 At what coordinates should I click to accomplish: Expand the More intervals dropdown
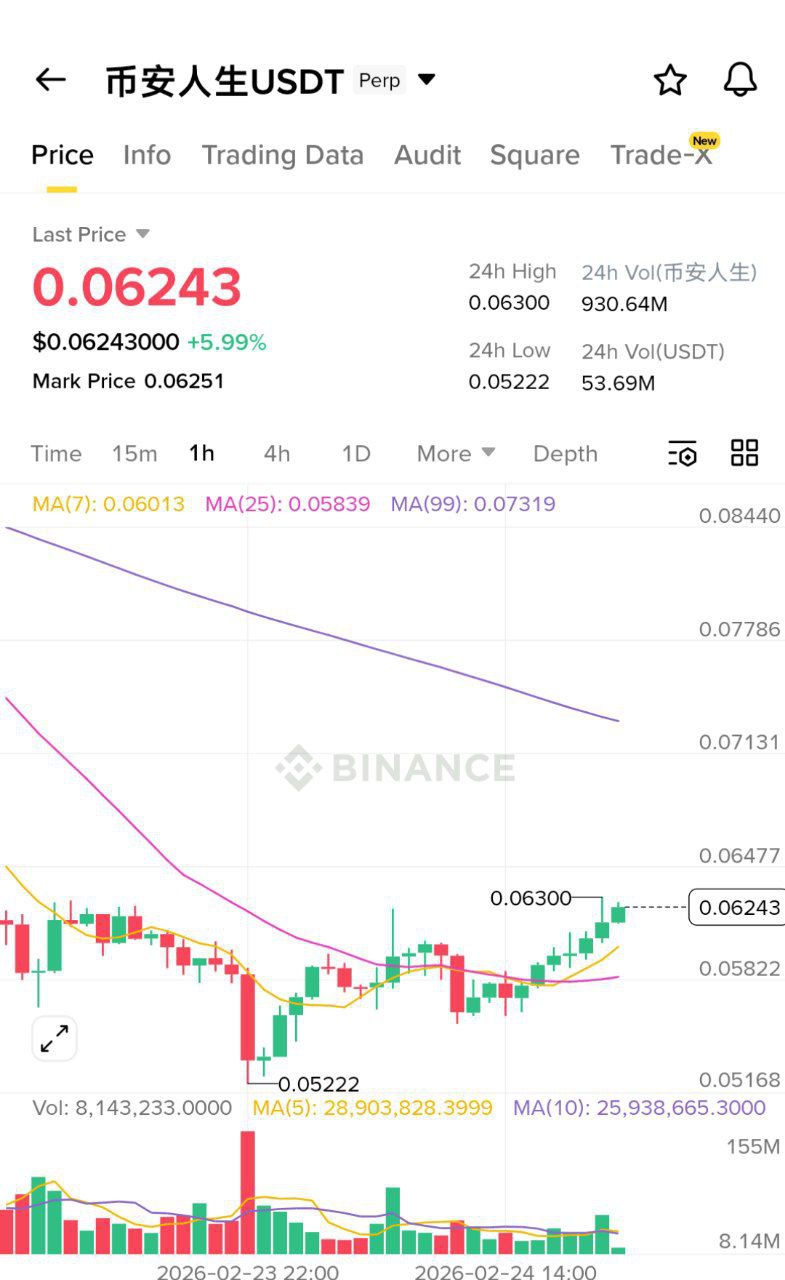[456, 454]
